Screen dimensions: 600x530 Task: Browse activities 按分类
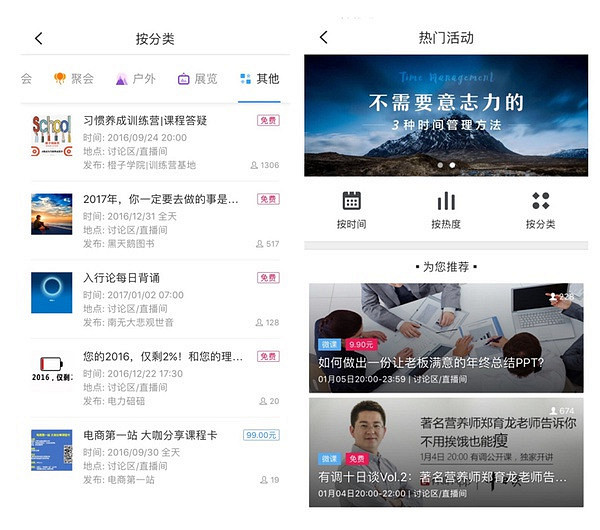540,210
